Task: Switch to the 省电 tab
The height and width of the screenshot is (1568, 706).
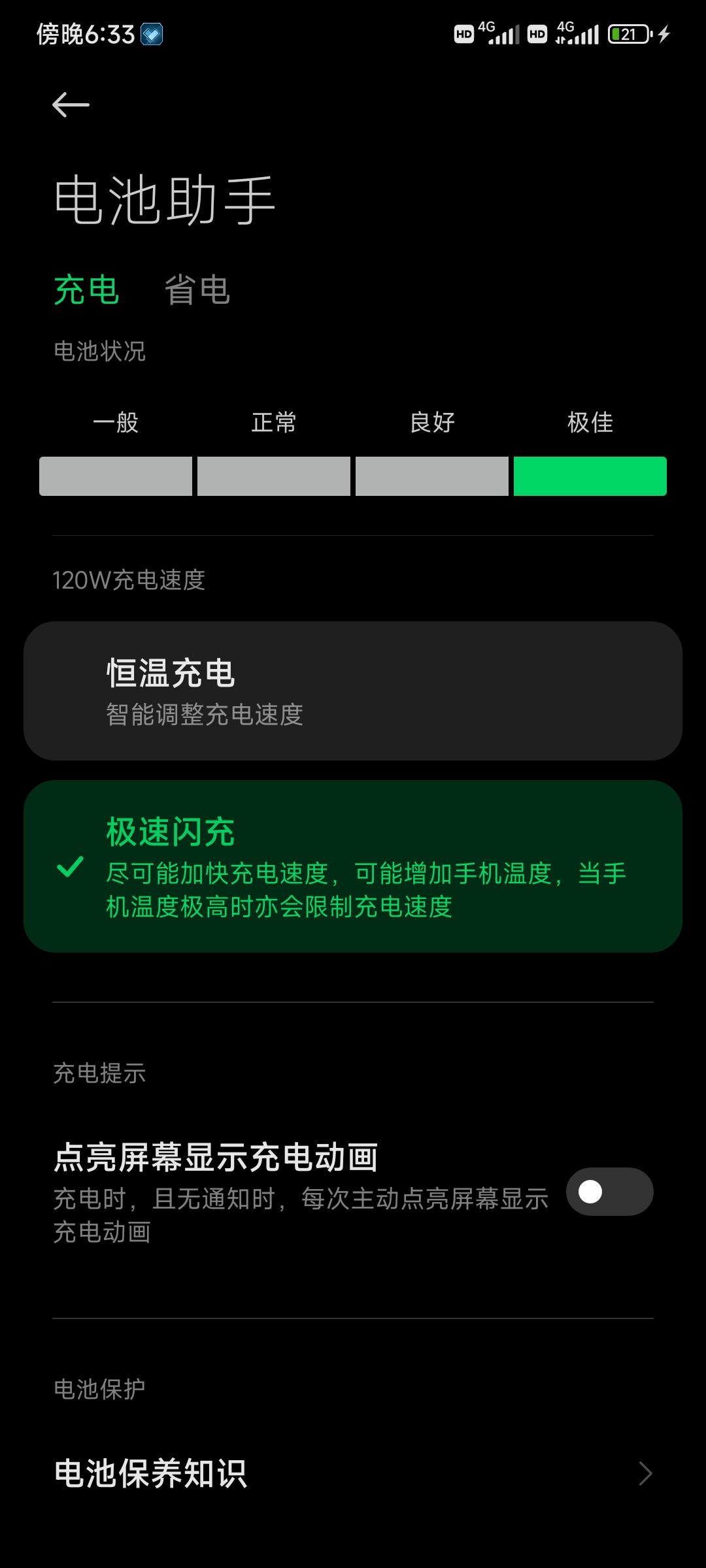Action: pos(197,290)
